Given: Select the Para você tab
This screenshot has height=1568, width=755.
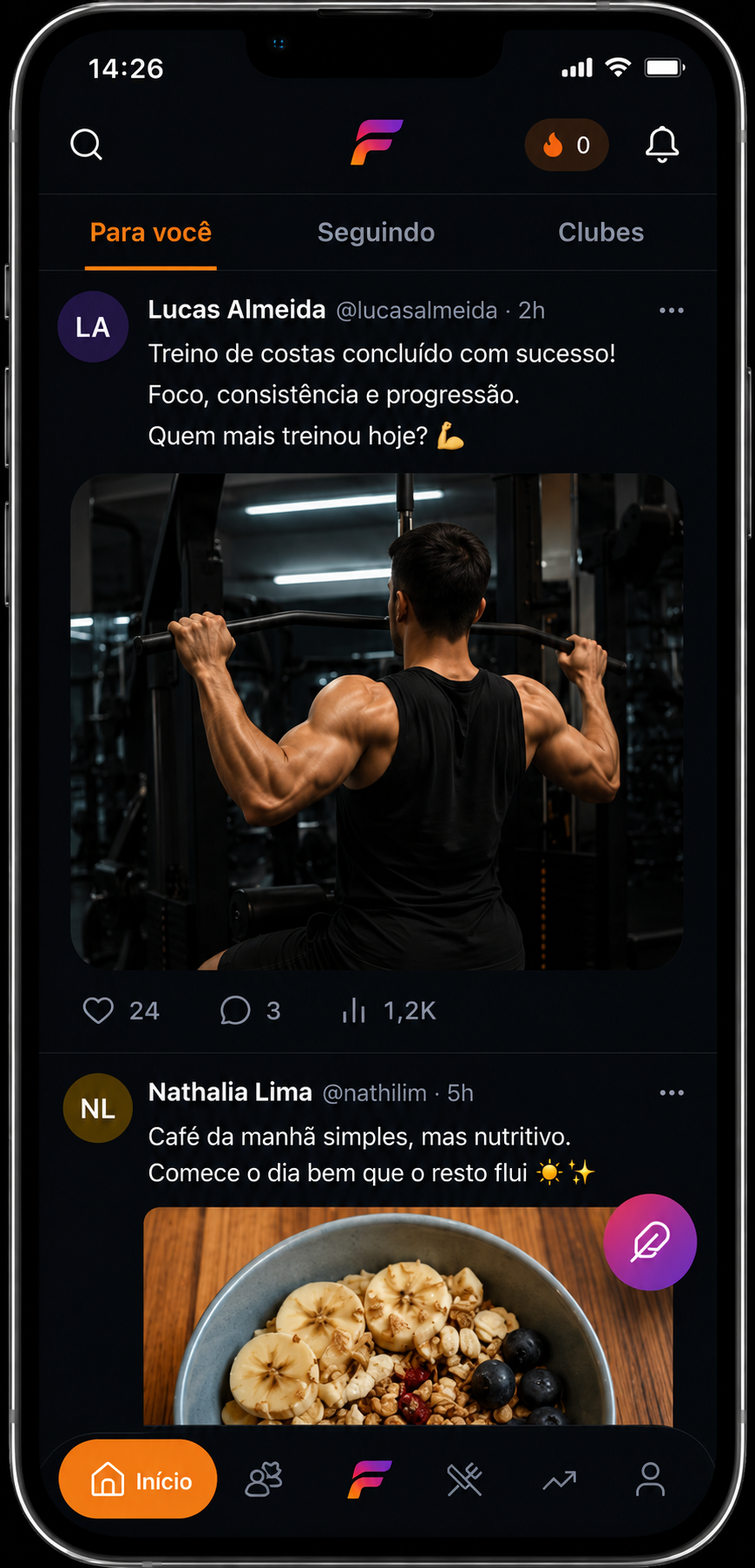Looking at the screenshot, I should (151, 233).
